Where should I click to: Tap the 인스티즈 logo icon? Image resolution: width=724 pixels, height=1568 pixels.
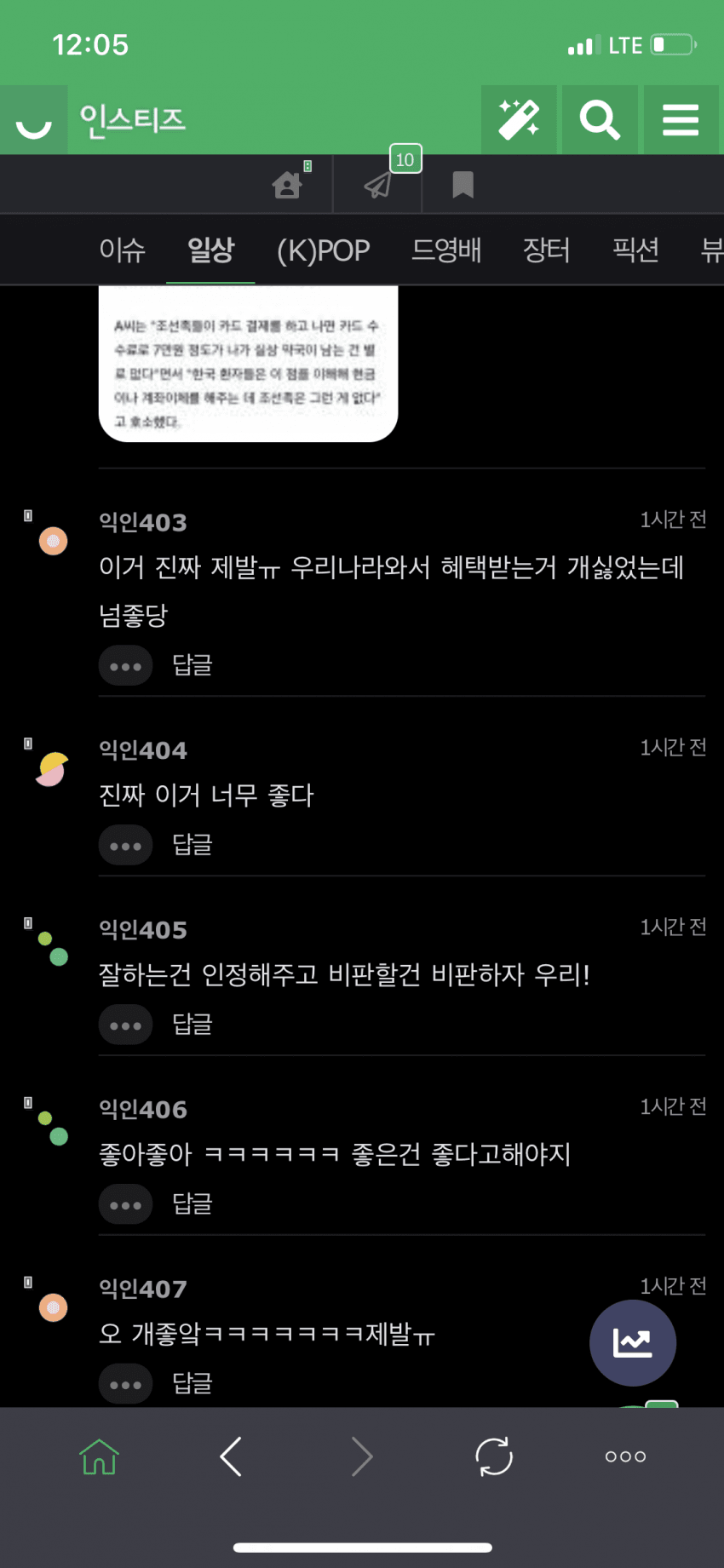pos(34,120)
